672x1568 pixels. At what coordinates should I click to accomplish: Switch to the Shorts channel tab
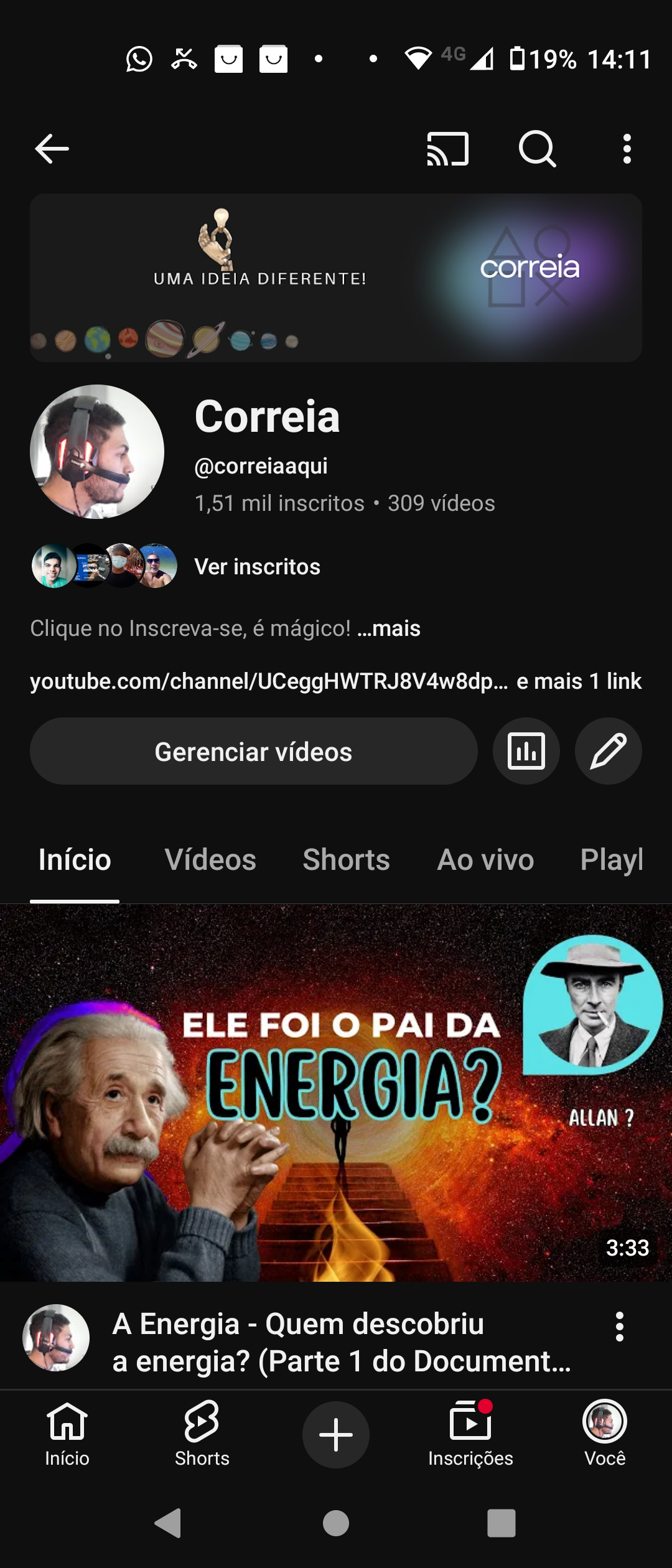tap(346, 860)
